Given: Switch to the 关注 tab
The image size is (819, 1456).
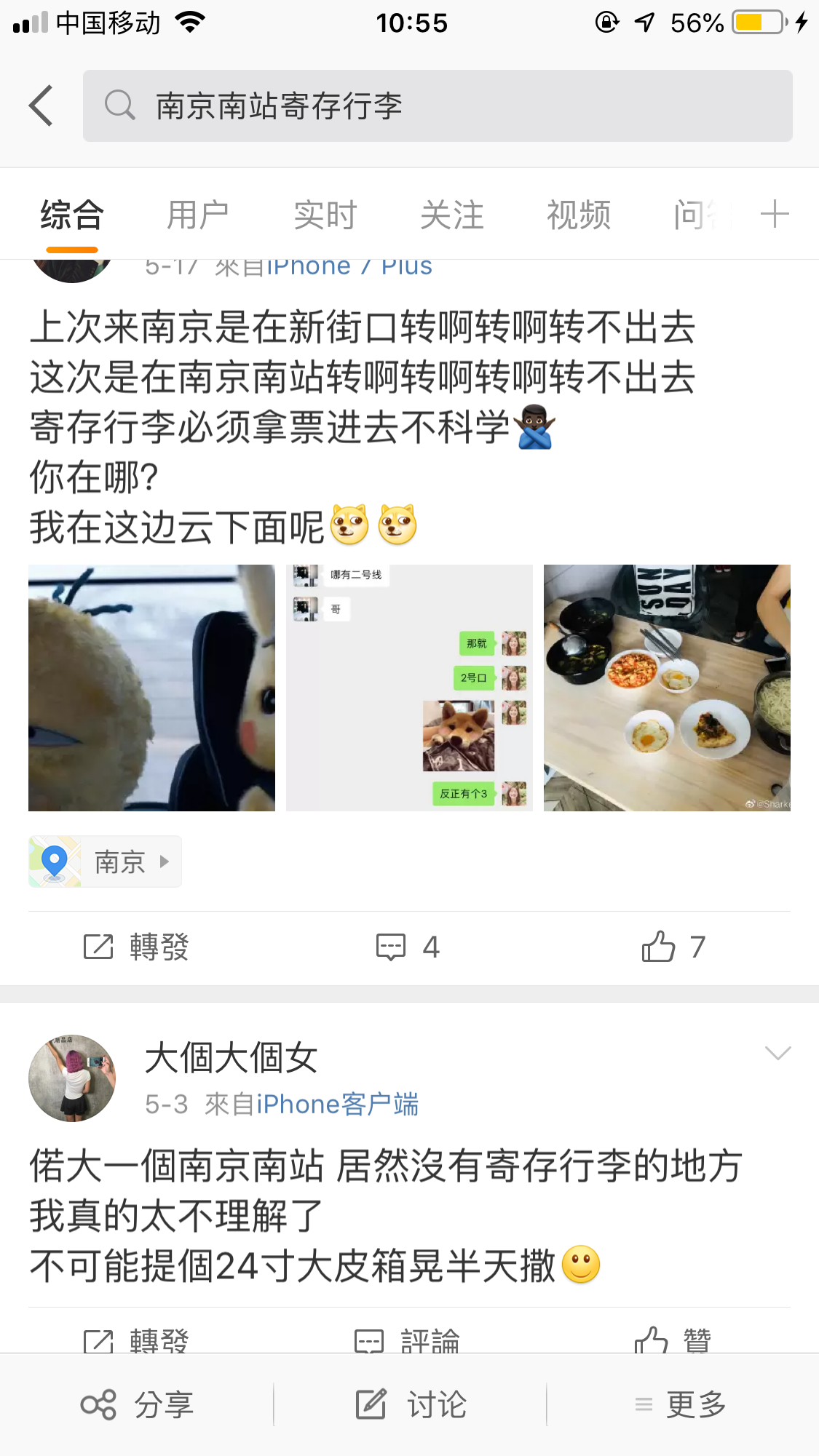Looking at the screenshot, I should click(x=451, y=215).
